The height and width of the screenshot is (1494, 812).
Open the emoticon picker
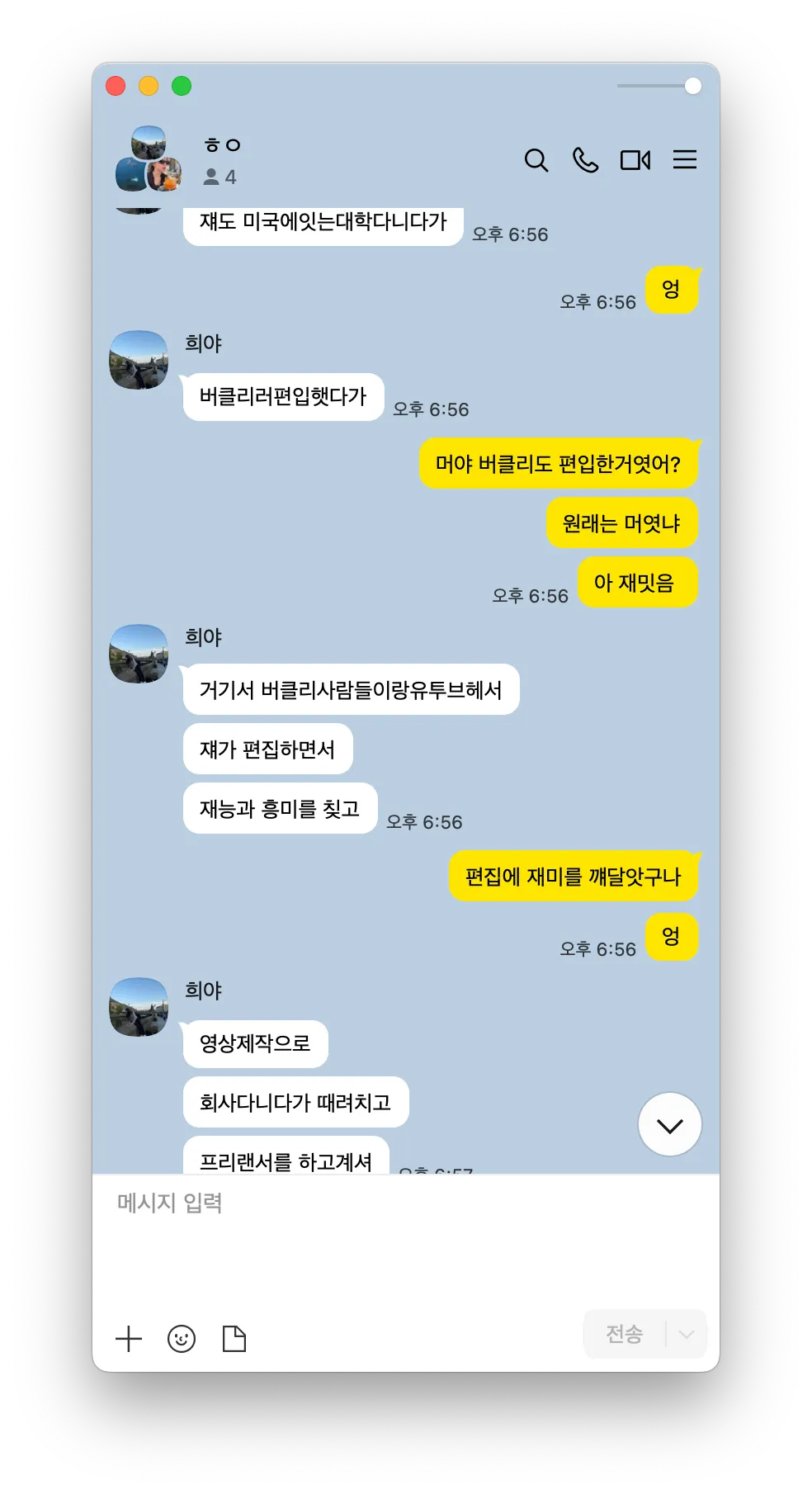(x=182, y=1338)
